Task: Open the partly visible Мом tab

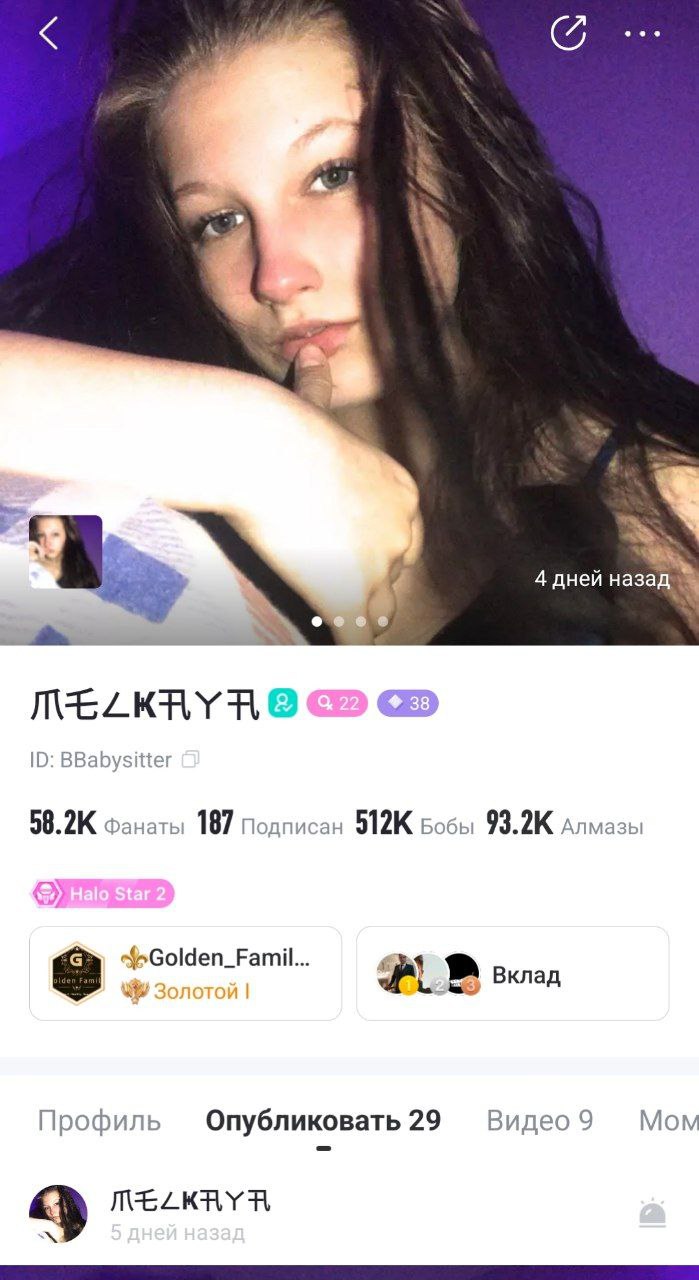Action: pos(667,1121)
